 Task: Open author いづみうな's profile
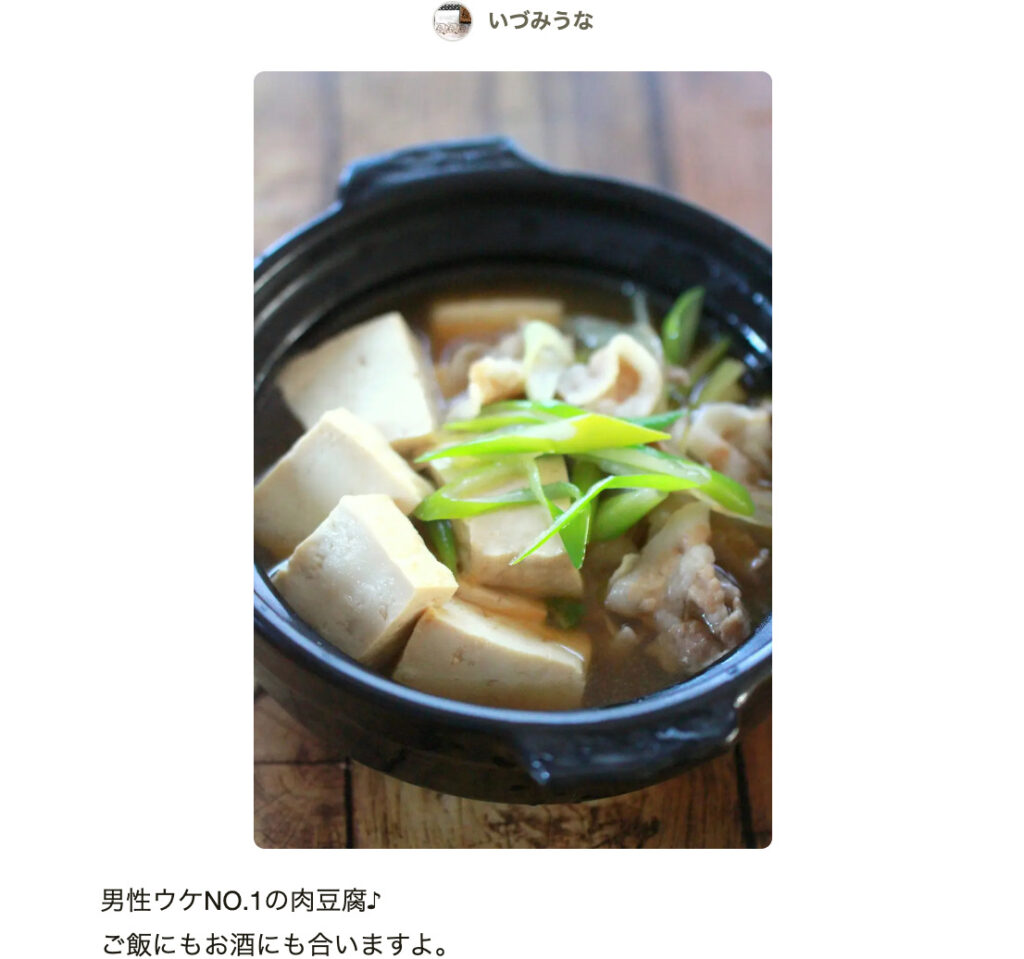click(539, 21)
